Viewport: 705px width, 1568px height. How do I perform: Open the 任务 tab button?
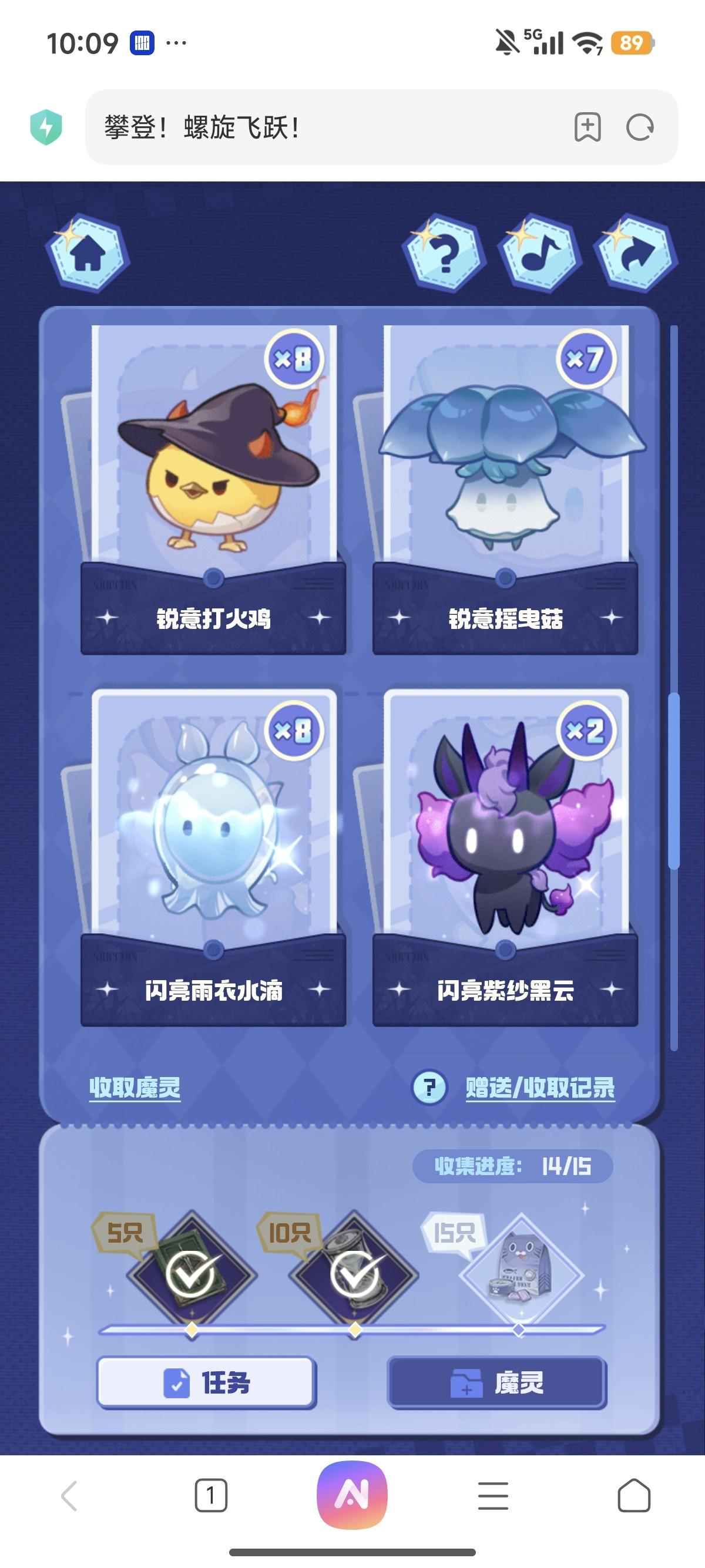click(206, 1383)
